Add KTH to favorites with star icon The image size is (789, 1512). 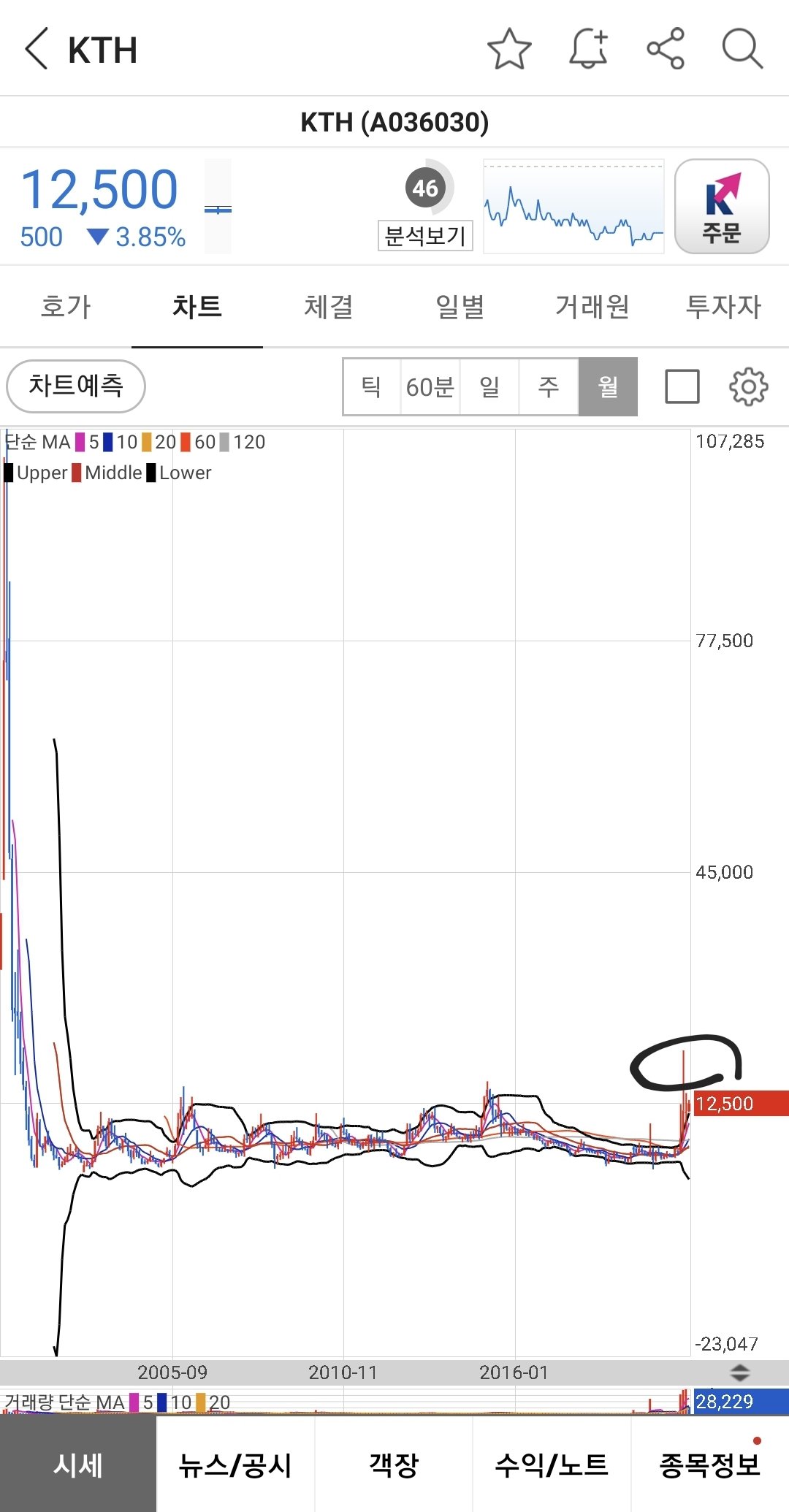click(509, 50)
